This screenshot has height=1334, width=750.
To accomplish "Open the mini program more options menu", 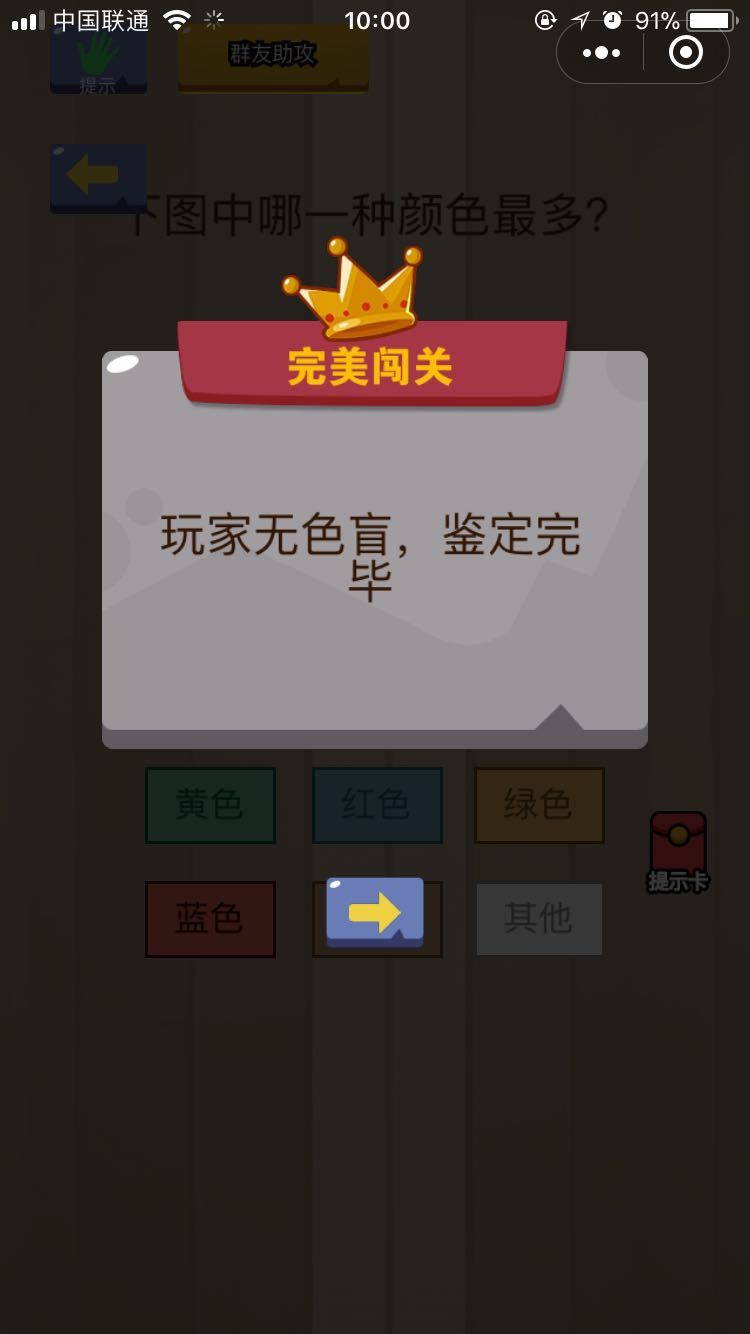I will point(601,53).
